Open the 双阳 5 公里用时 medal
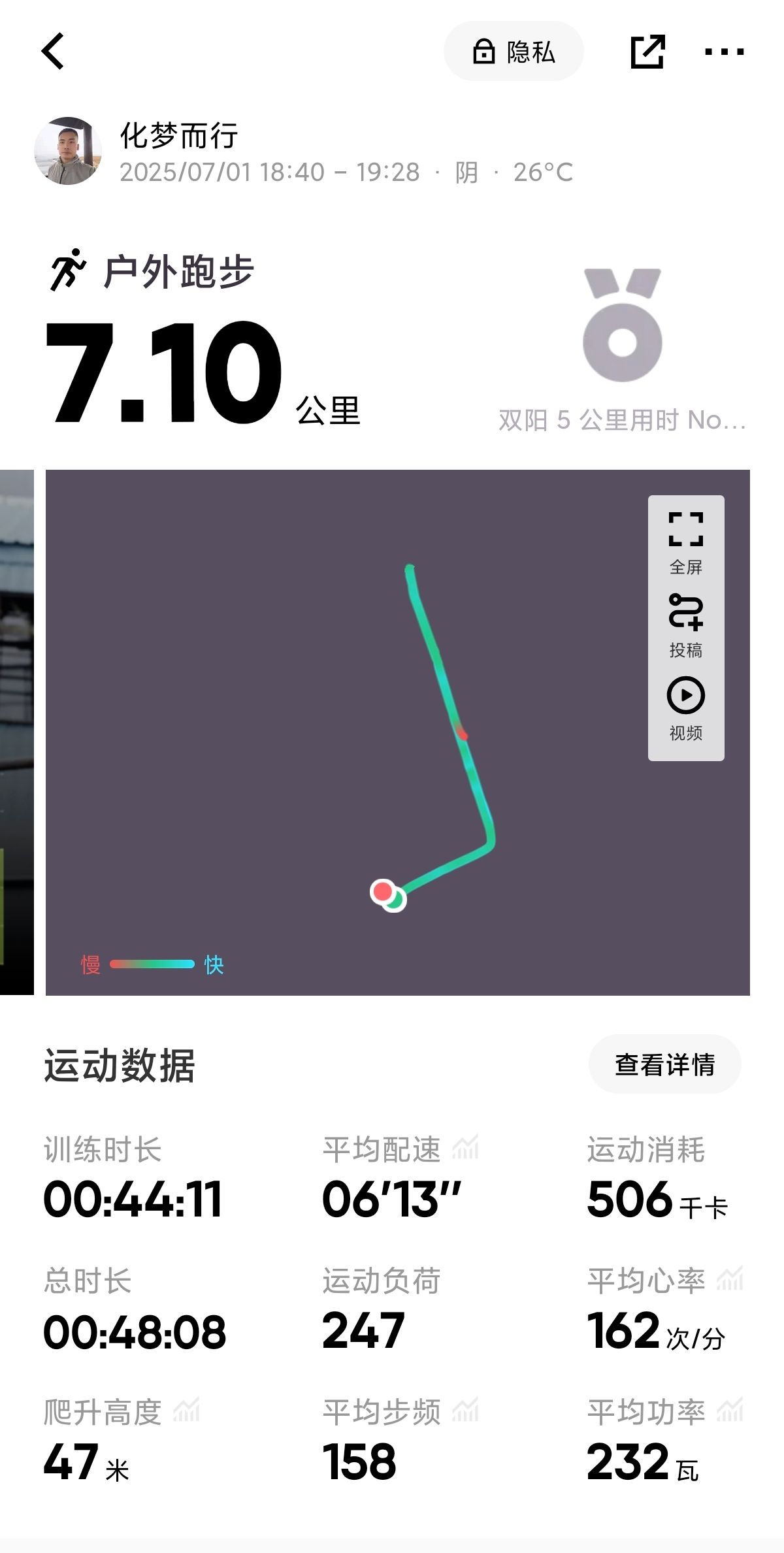The width and height of the screenshot is (784, 1553). (622, 350)
